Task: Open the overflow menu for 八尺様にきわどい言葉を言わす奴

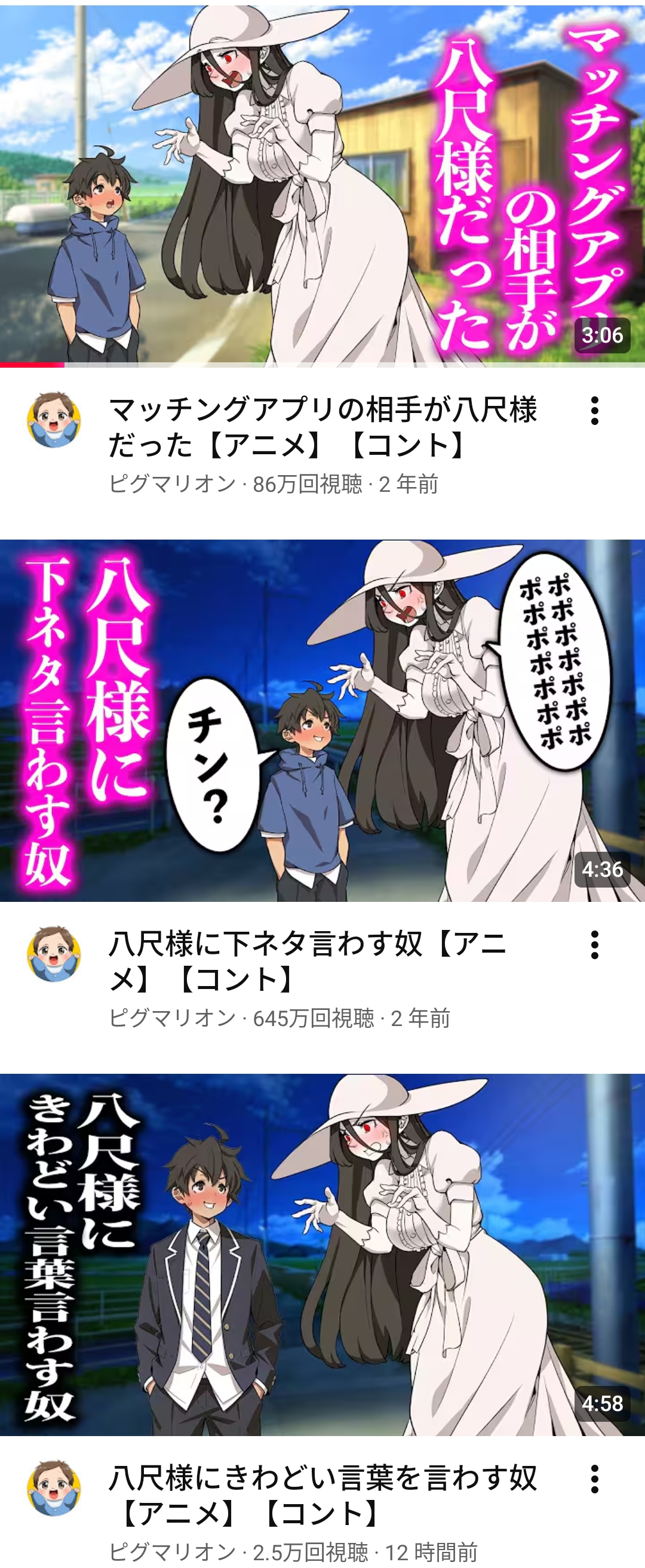Action: point(594,1478)
